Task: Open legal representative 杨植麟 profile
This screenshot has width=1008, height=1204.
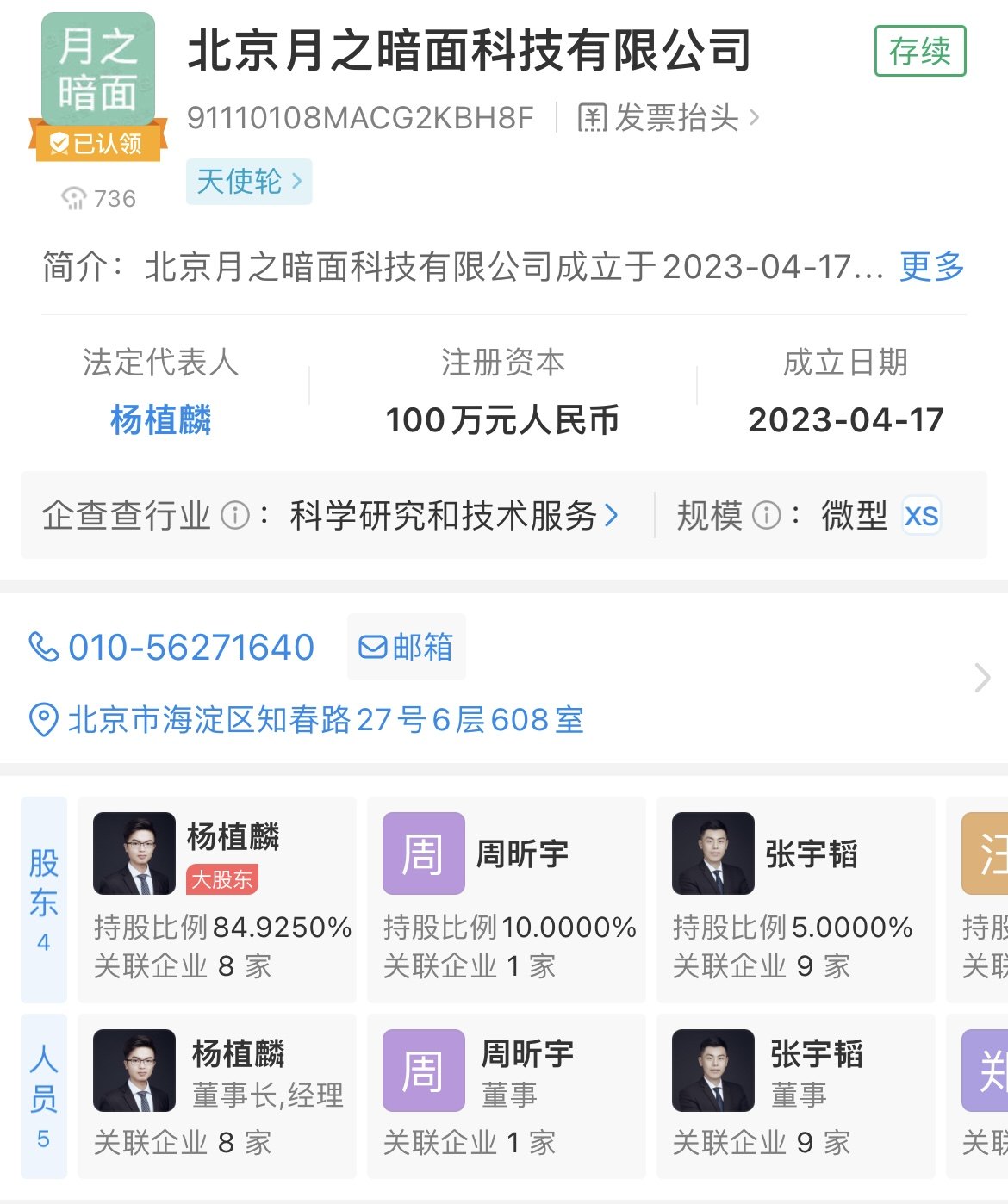Action: (x=160, y=420)
